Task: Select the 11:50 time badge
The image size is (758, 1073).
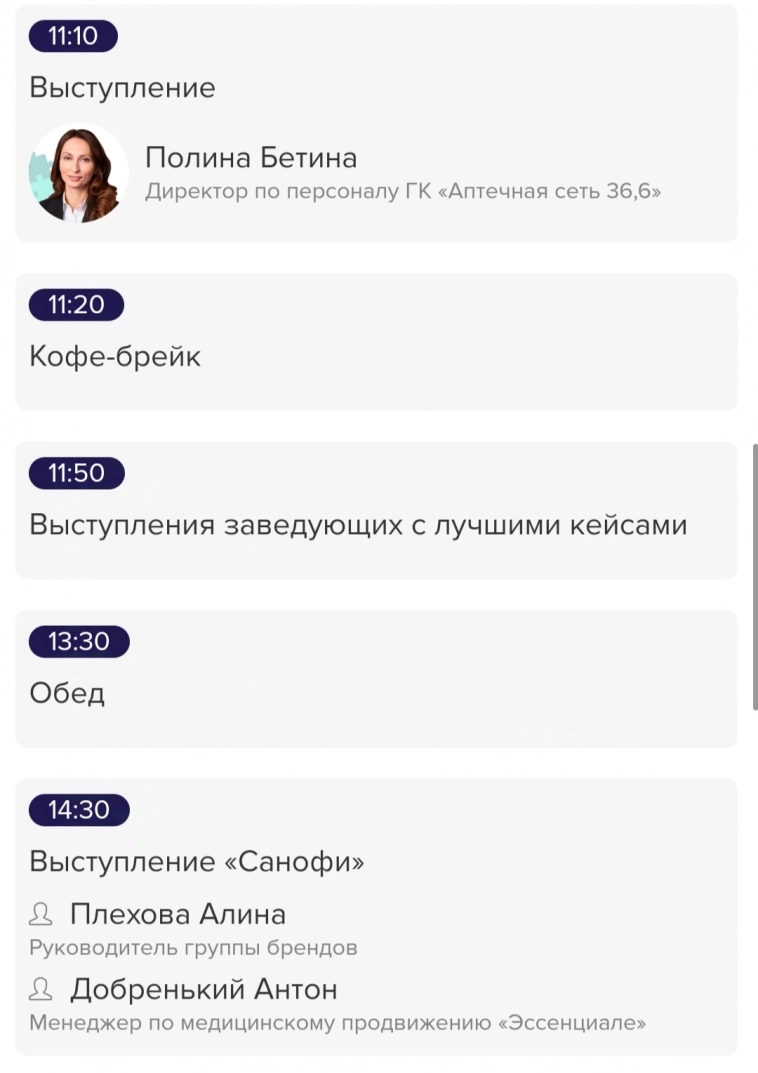Action: click(76, 473)
